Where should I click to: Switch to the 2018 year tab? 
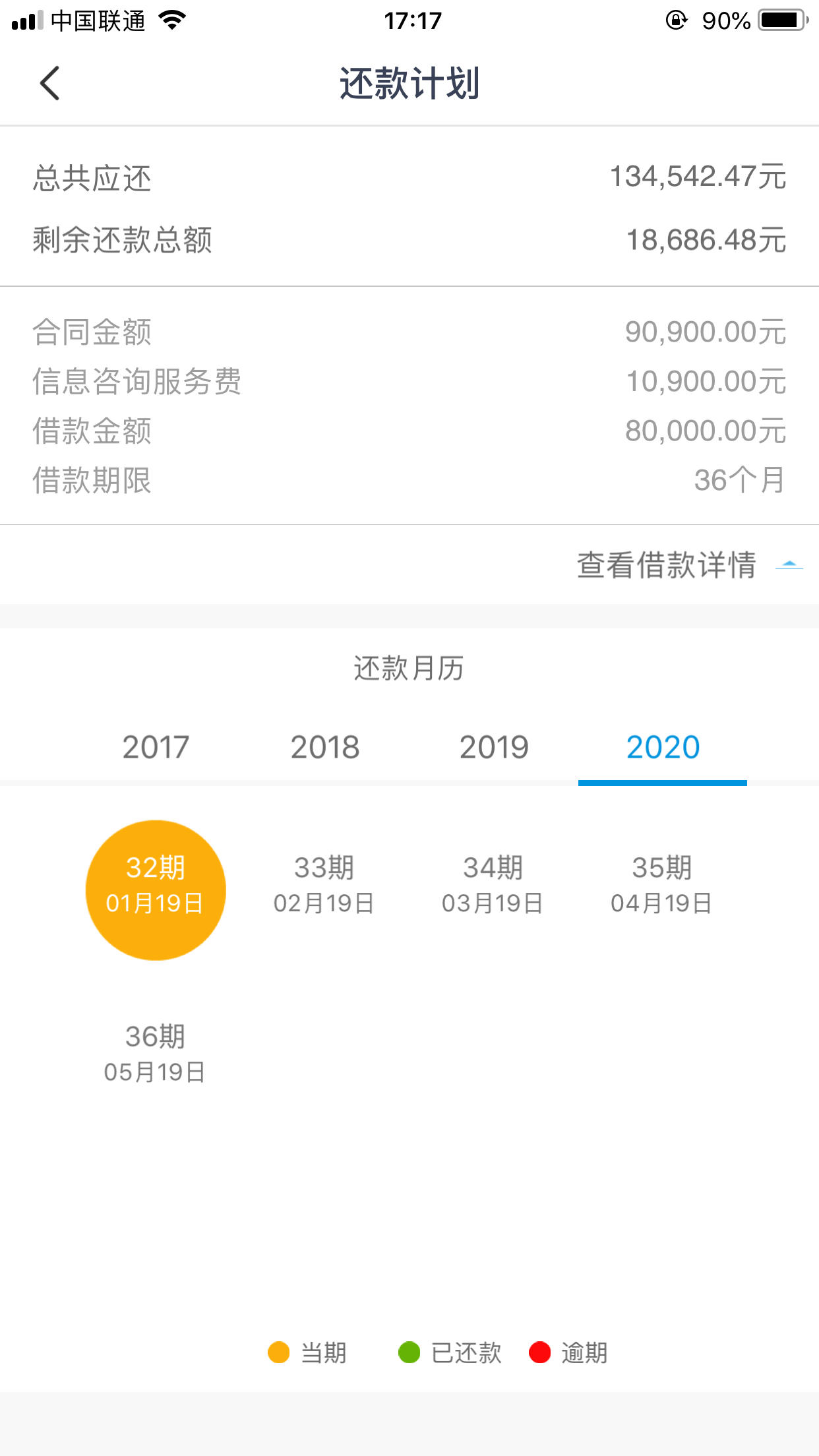pyautogui.click(x=325, y=748)
